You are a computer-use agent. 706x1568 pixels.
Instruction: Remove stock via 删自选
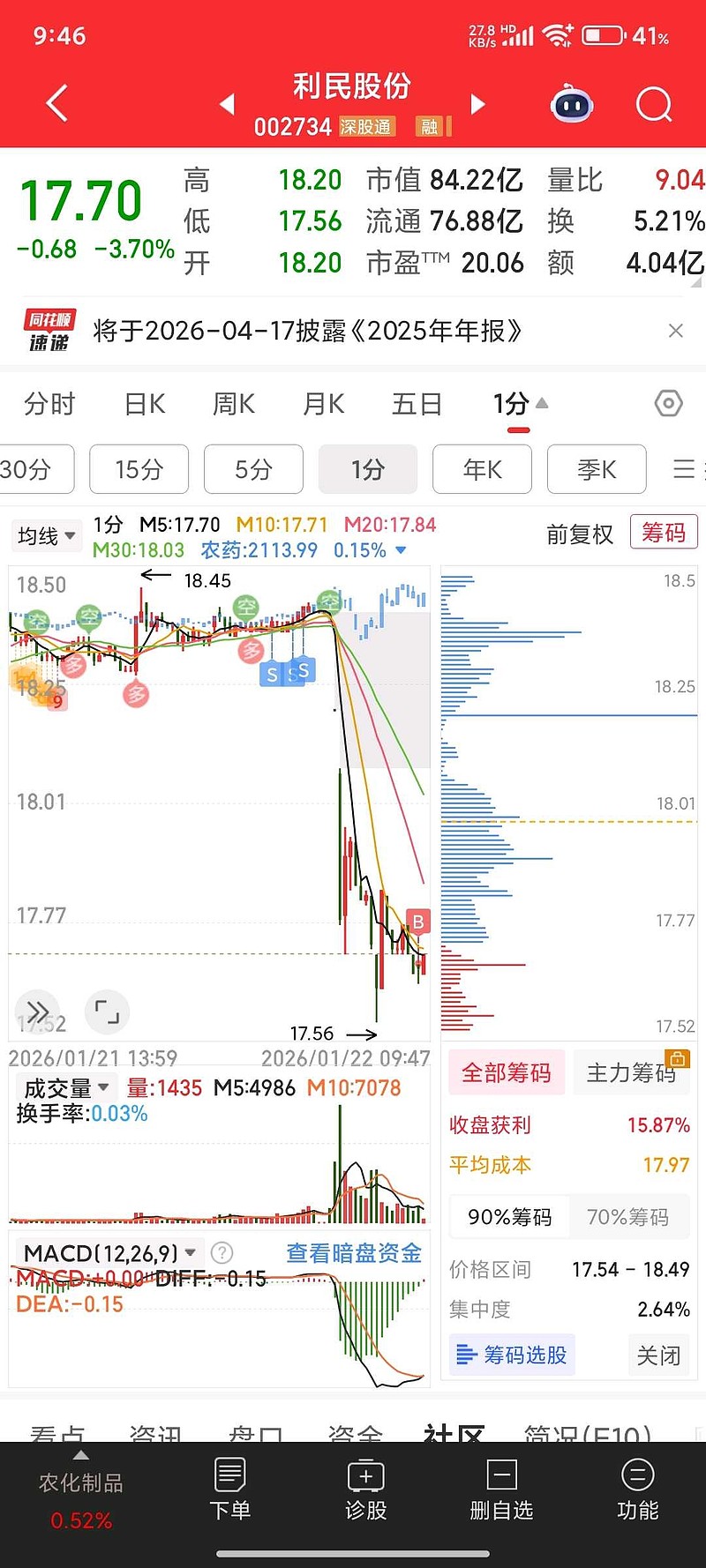point(501,1490)
